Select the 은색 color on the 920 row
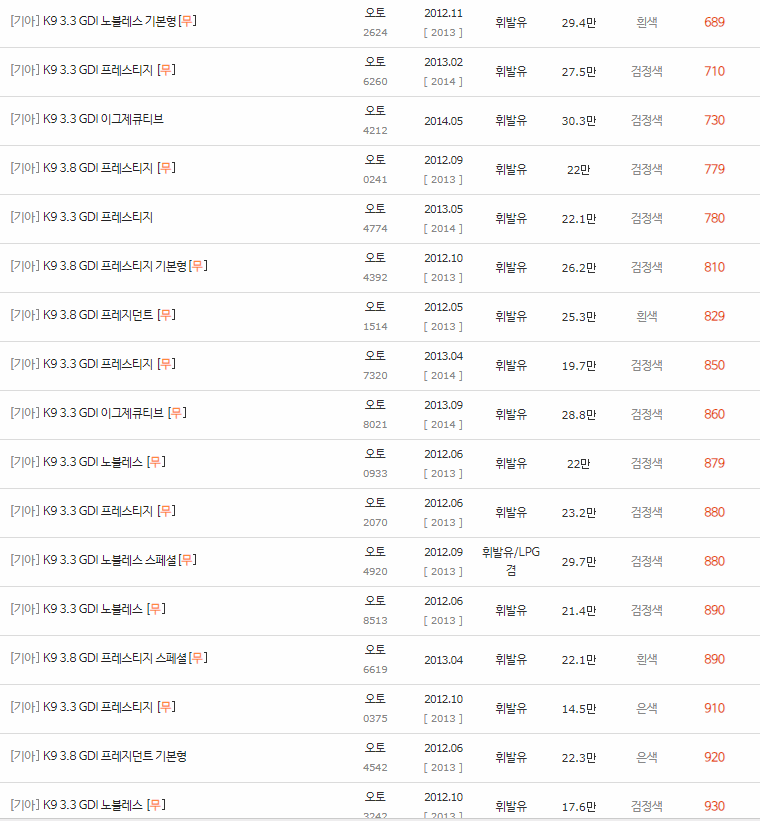Image resolution: width=760 pixels, height=821 pixels. click(646, 757)
